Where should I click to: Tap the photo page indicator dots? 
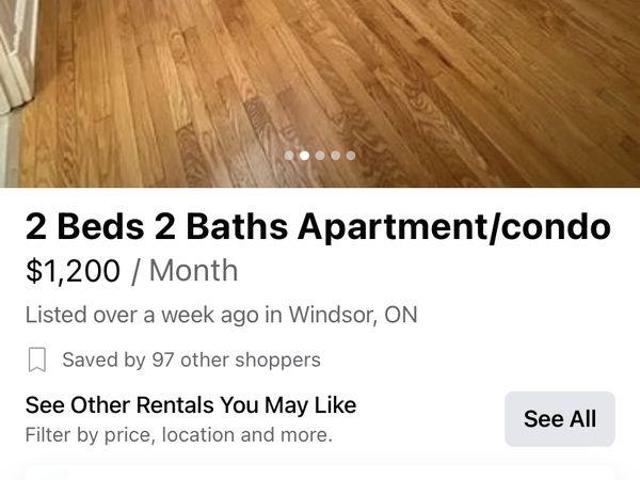[319, 156]
